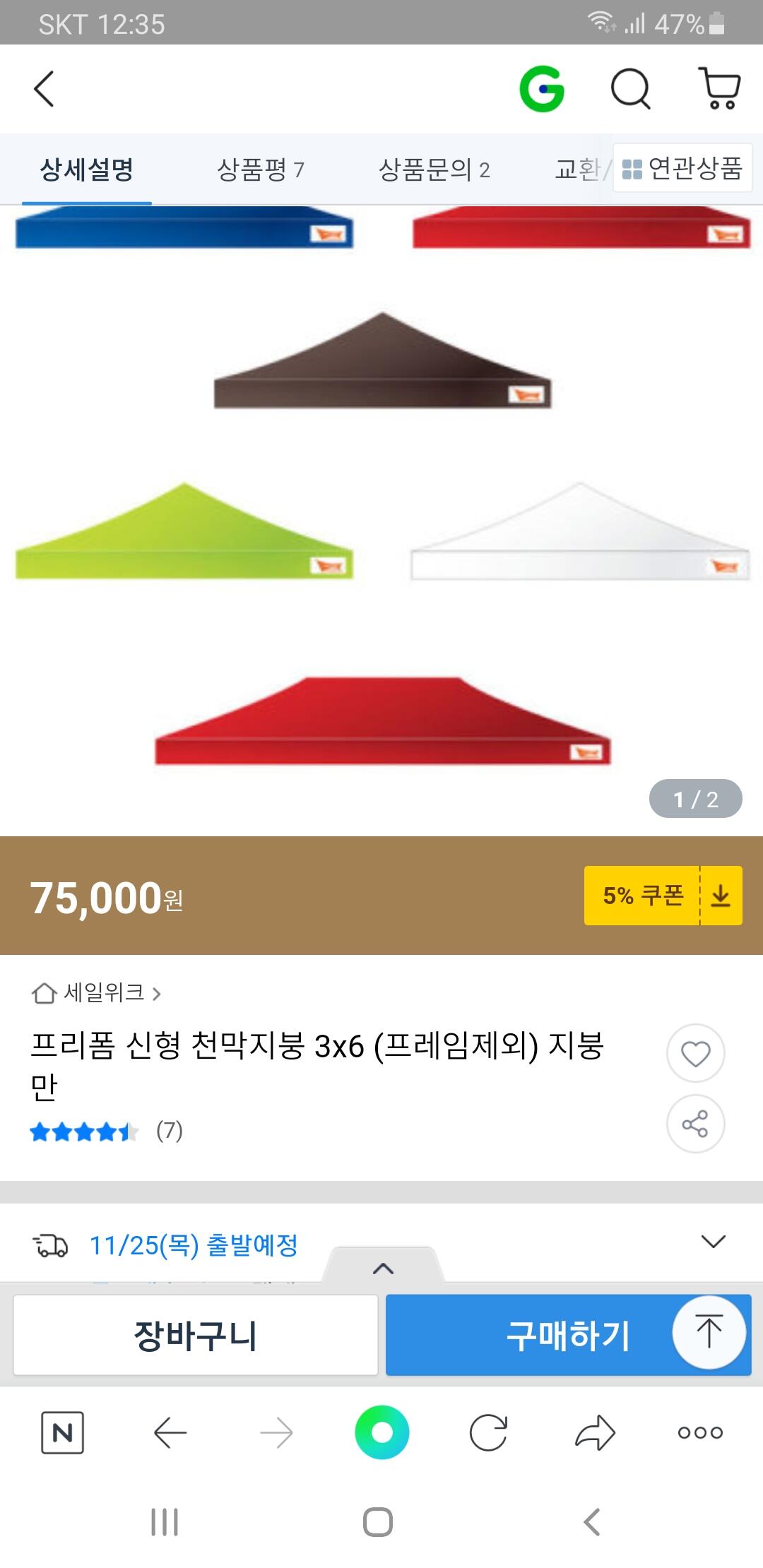Reload the page in the browser toolbar
The image size is (763, 1568).
(x=488, y=1432)
